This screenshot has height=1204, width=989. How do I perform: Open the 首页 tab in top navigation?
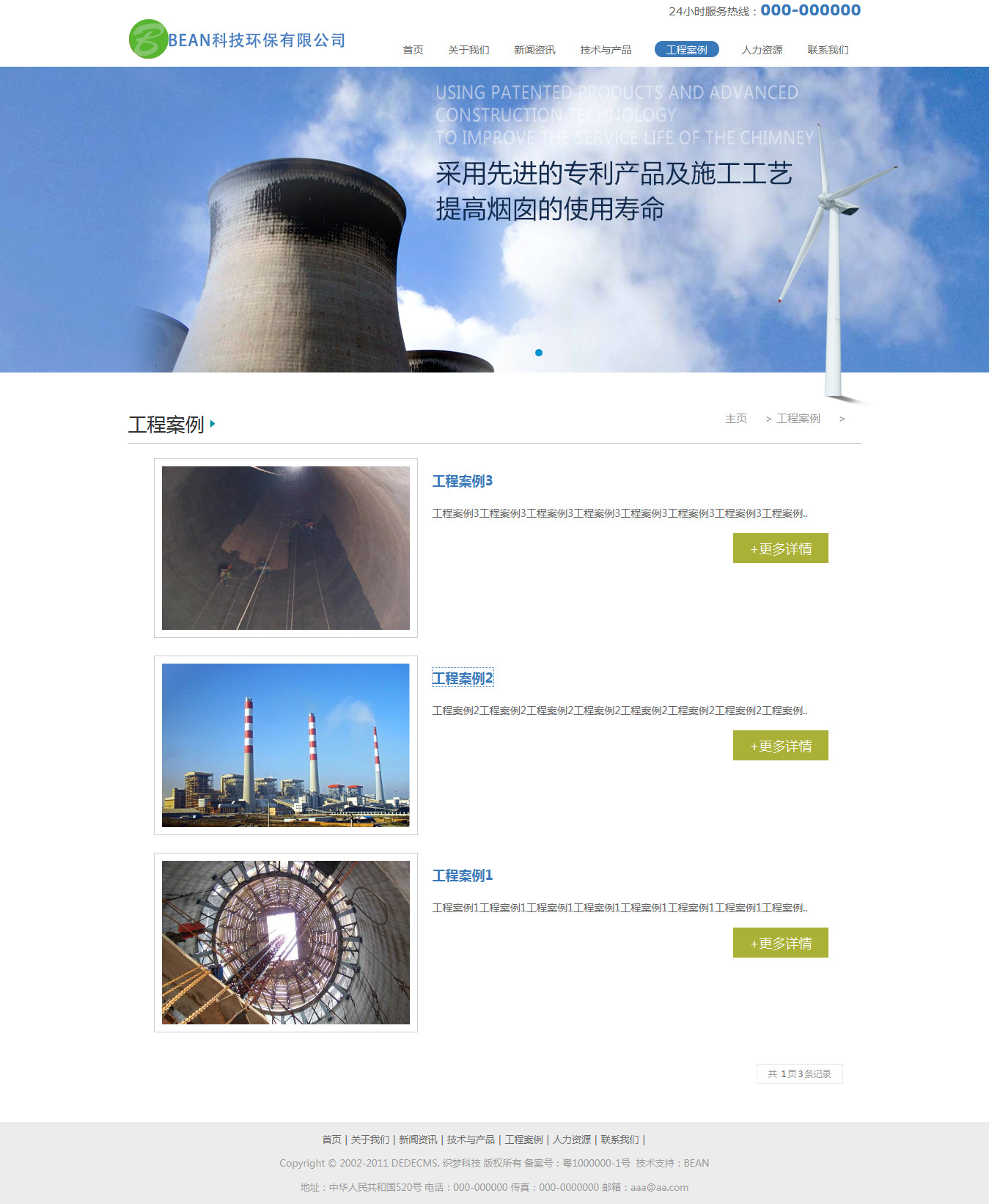[x=413, y=50]
